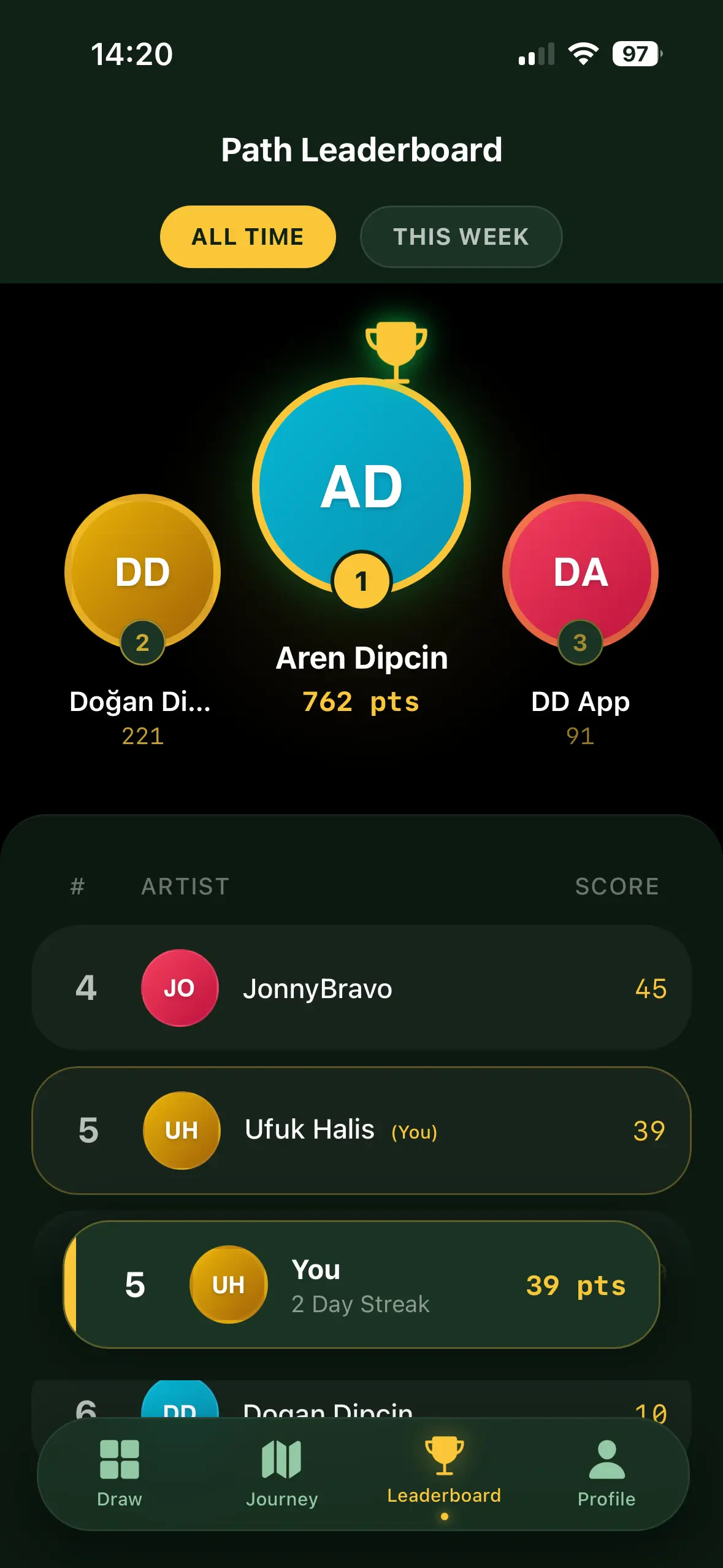Open Doğan Di... second-place avatar

point(142,571)
